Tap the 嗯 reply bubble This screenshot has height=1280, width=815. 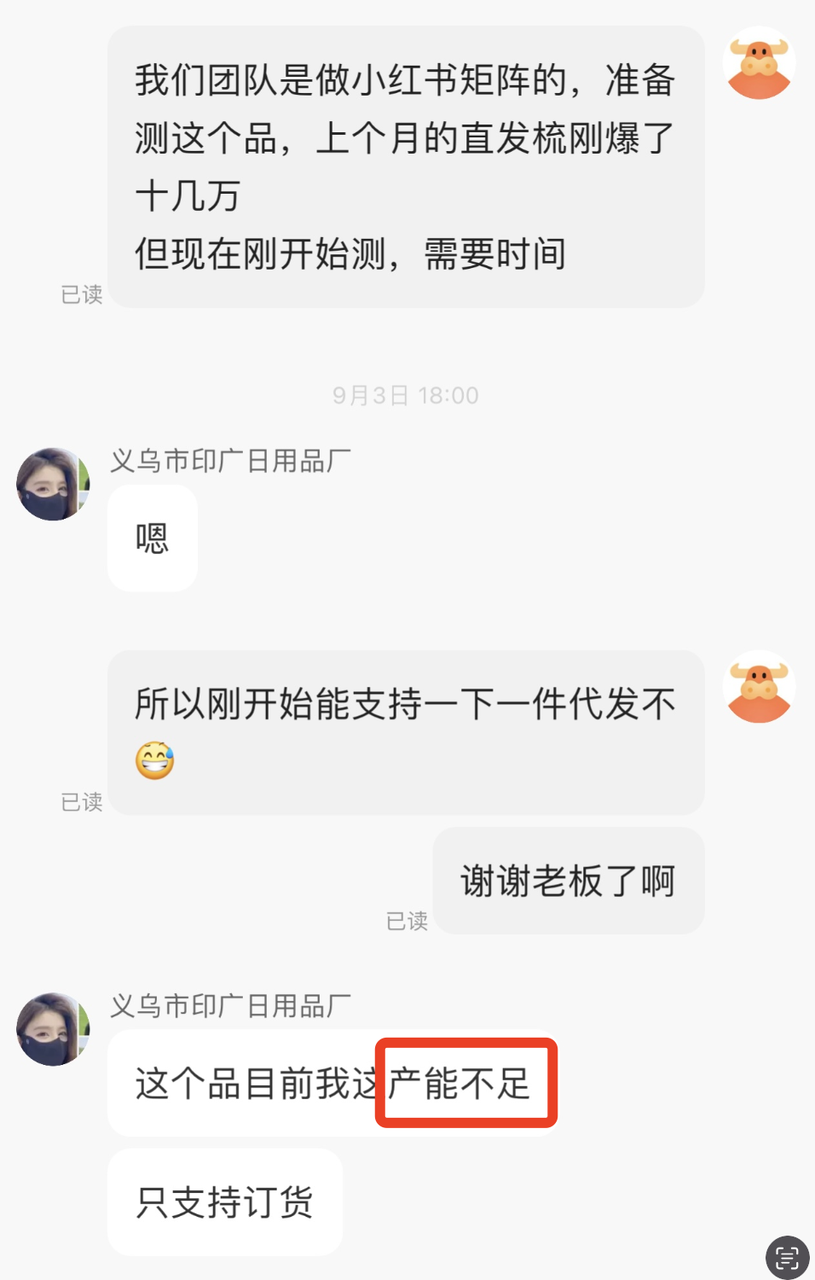pyautogui.click(x=152, y=538)
